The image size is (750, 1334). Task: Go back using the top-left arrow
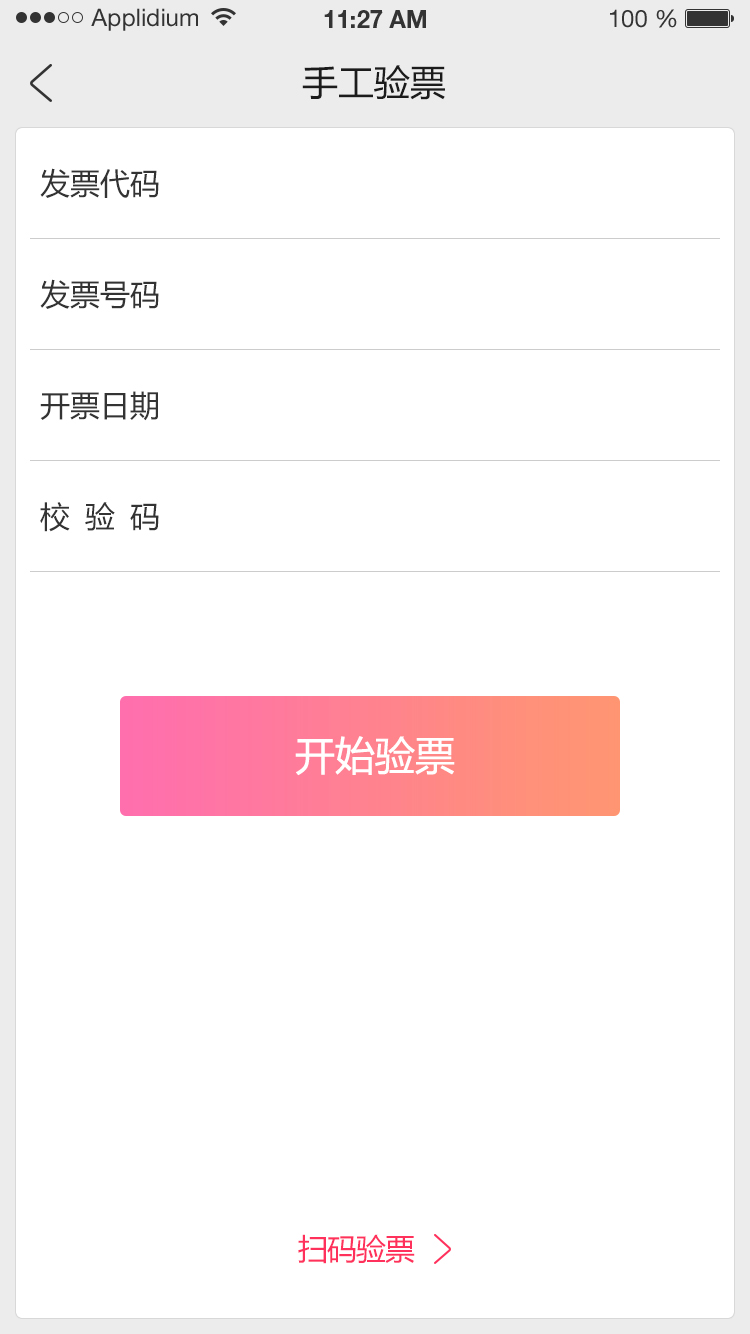click(41, 83)
